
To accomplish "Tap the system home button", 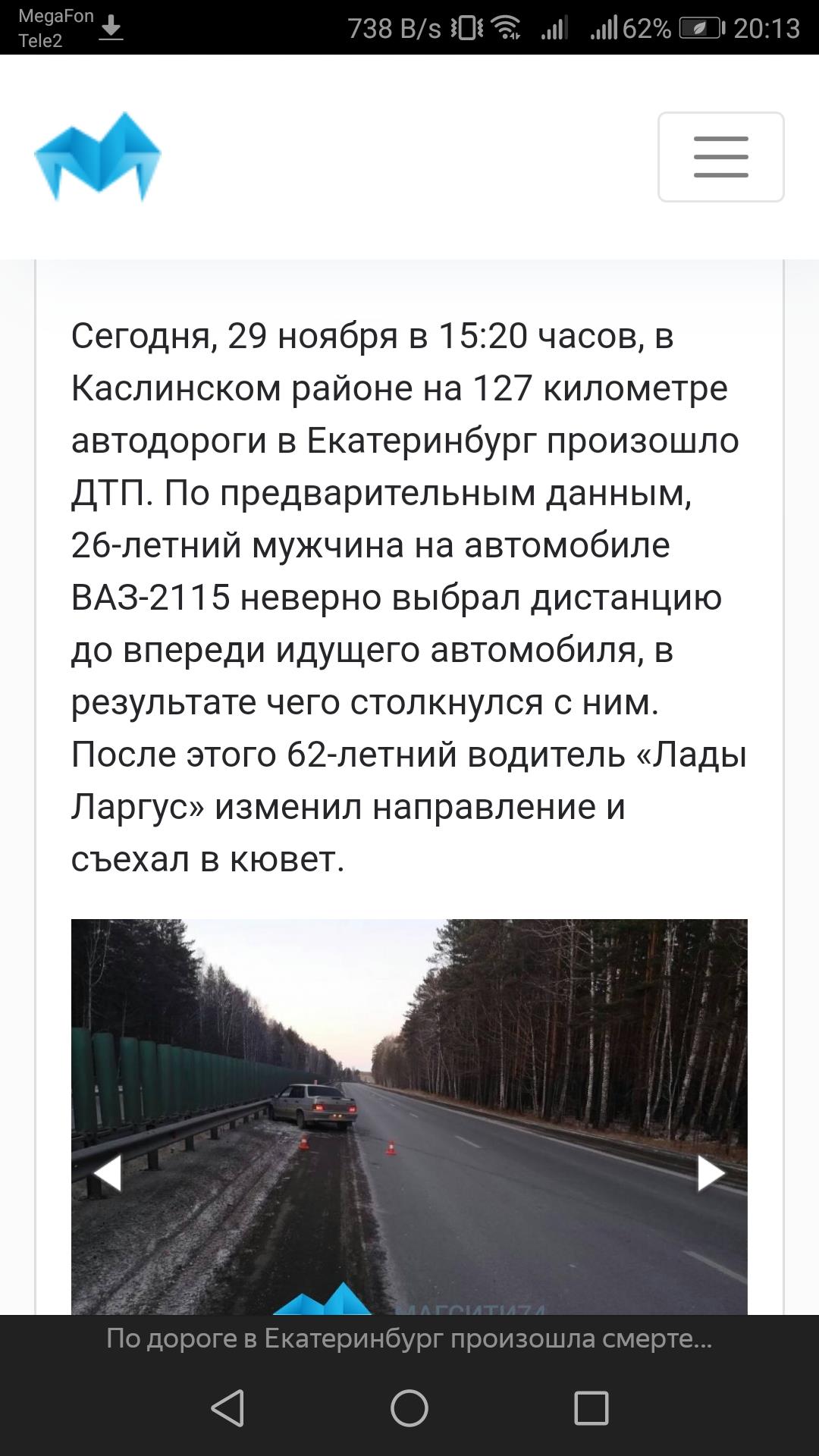I will [409, 1408].
